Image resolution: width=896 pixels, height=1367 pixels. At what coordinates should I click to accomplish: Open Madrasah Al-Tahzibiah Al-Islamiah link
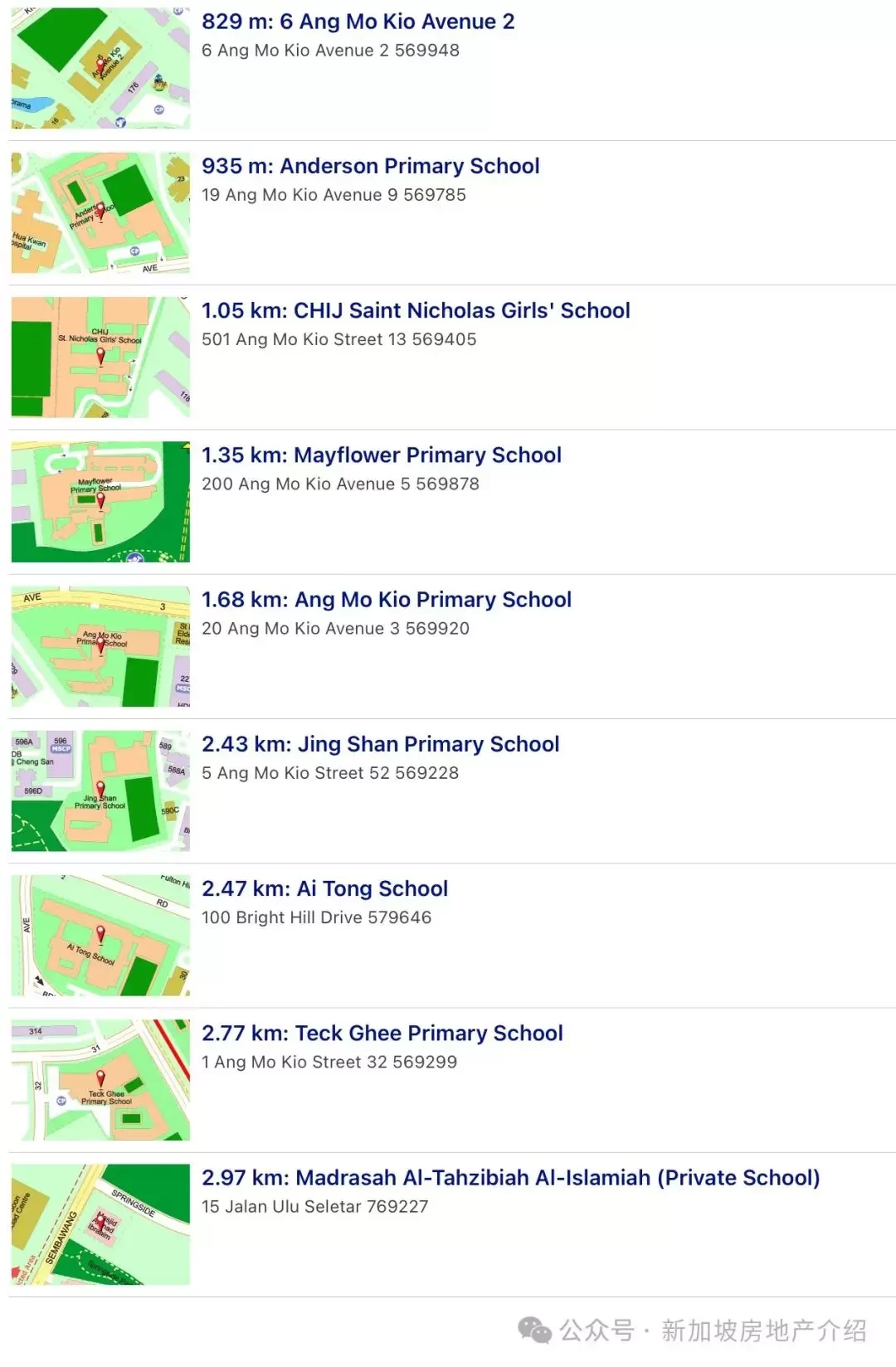pos(510,1177)
